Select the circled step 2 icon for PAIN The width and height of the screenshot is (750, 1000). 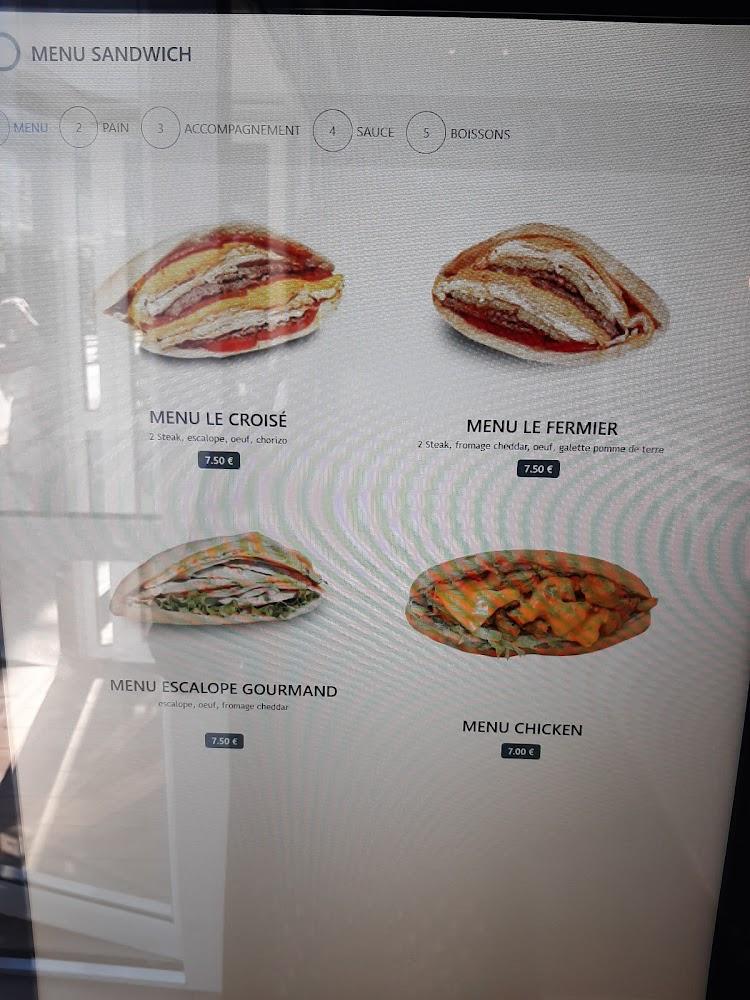[x=79, y=129]
